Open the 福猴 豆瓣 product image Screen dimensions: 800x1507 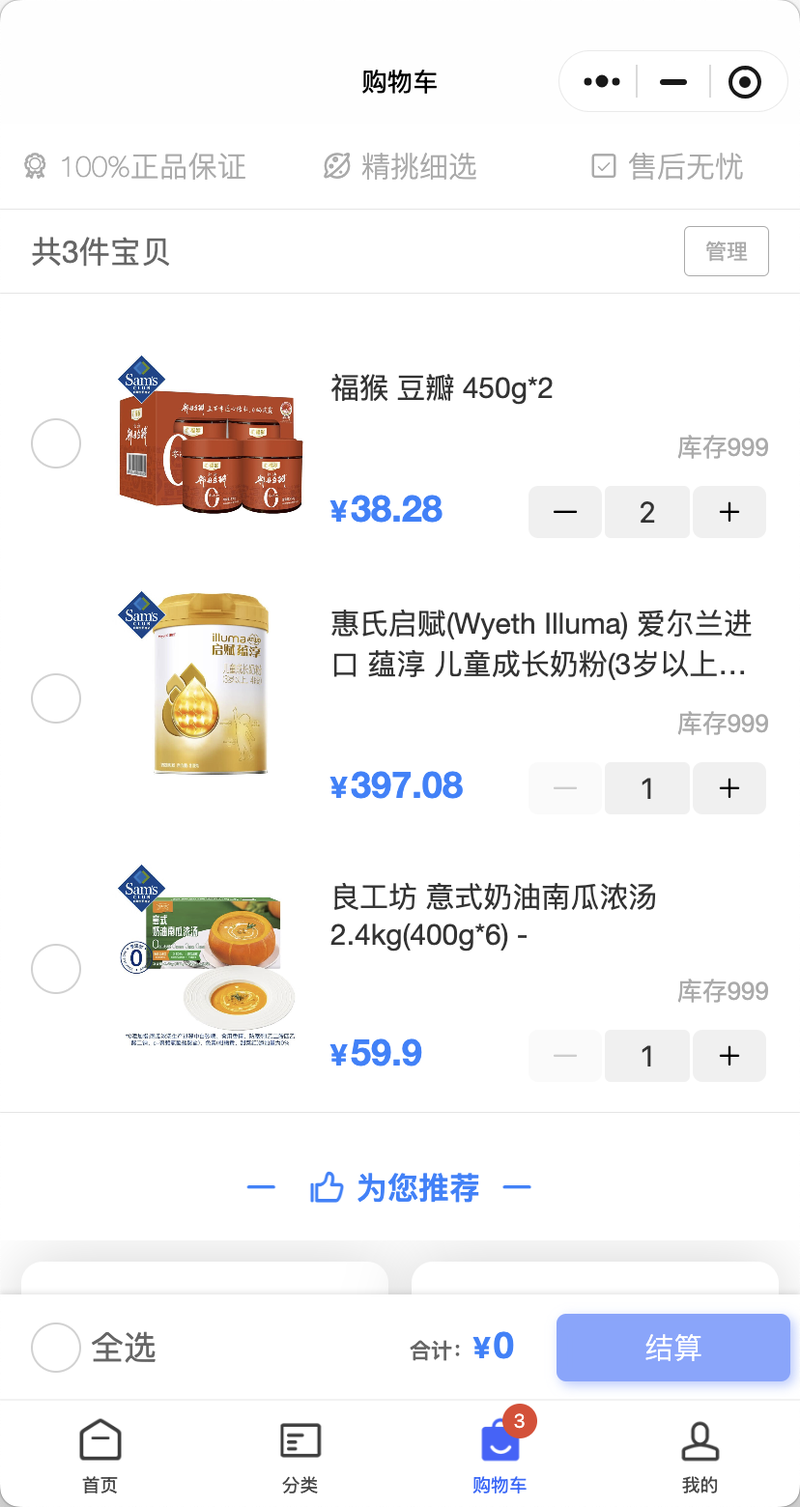click(210, 440)
